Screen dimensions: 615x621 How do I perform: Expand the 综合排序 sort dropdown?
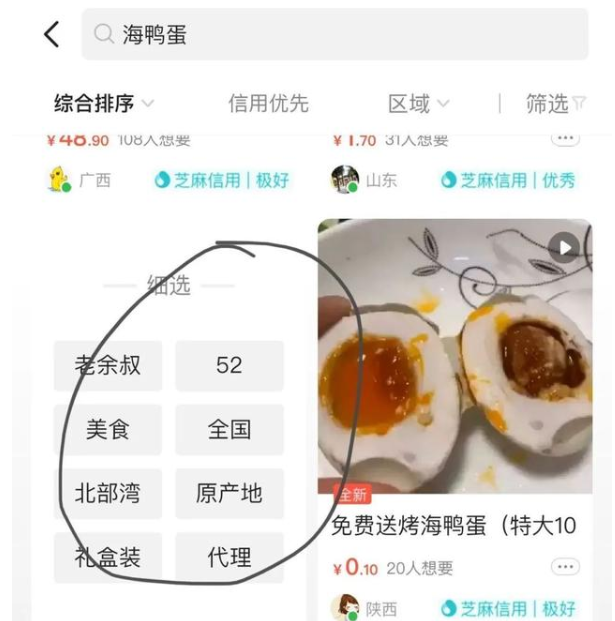coord(104,103)
